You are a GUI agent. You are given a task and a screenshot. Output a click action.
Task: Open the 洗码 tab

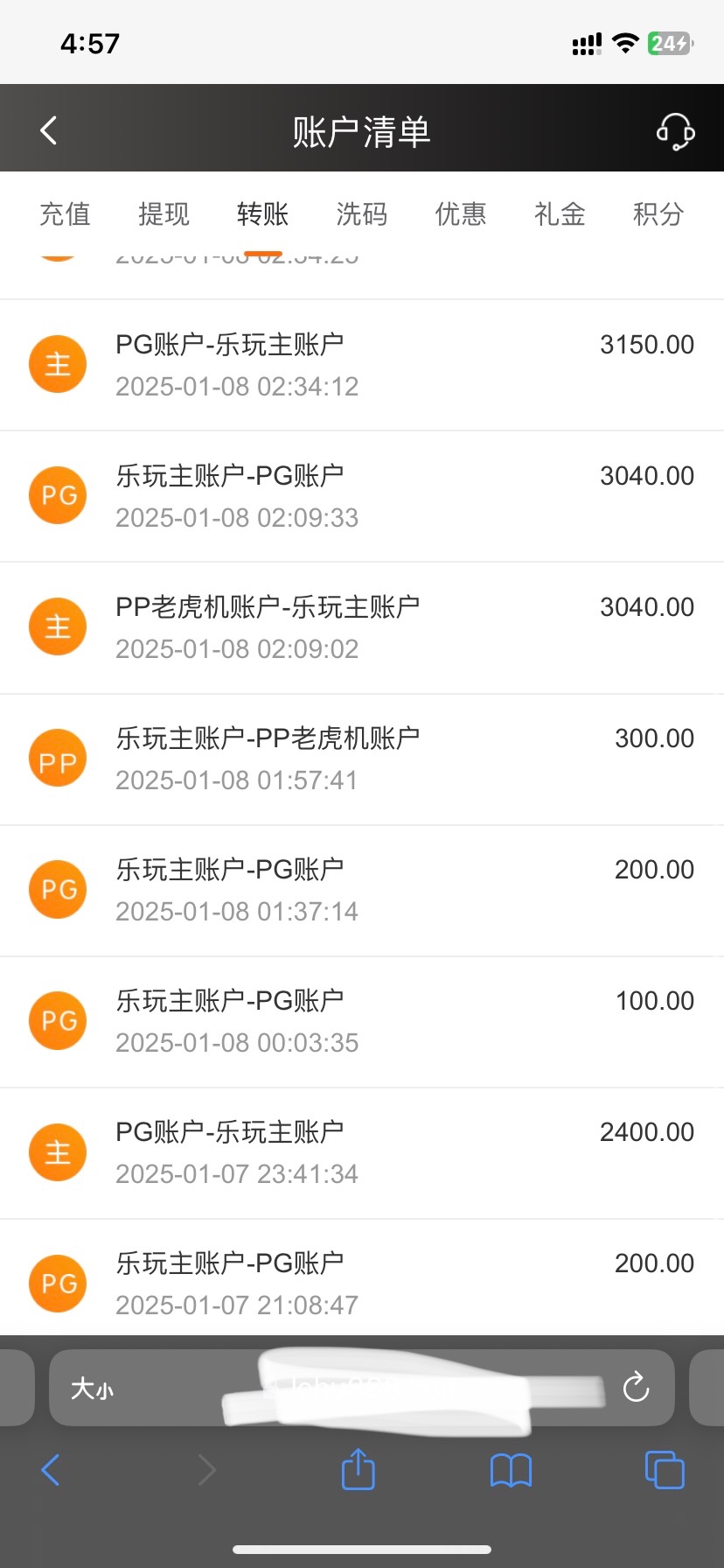click(361, 213)
